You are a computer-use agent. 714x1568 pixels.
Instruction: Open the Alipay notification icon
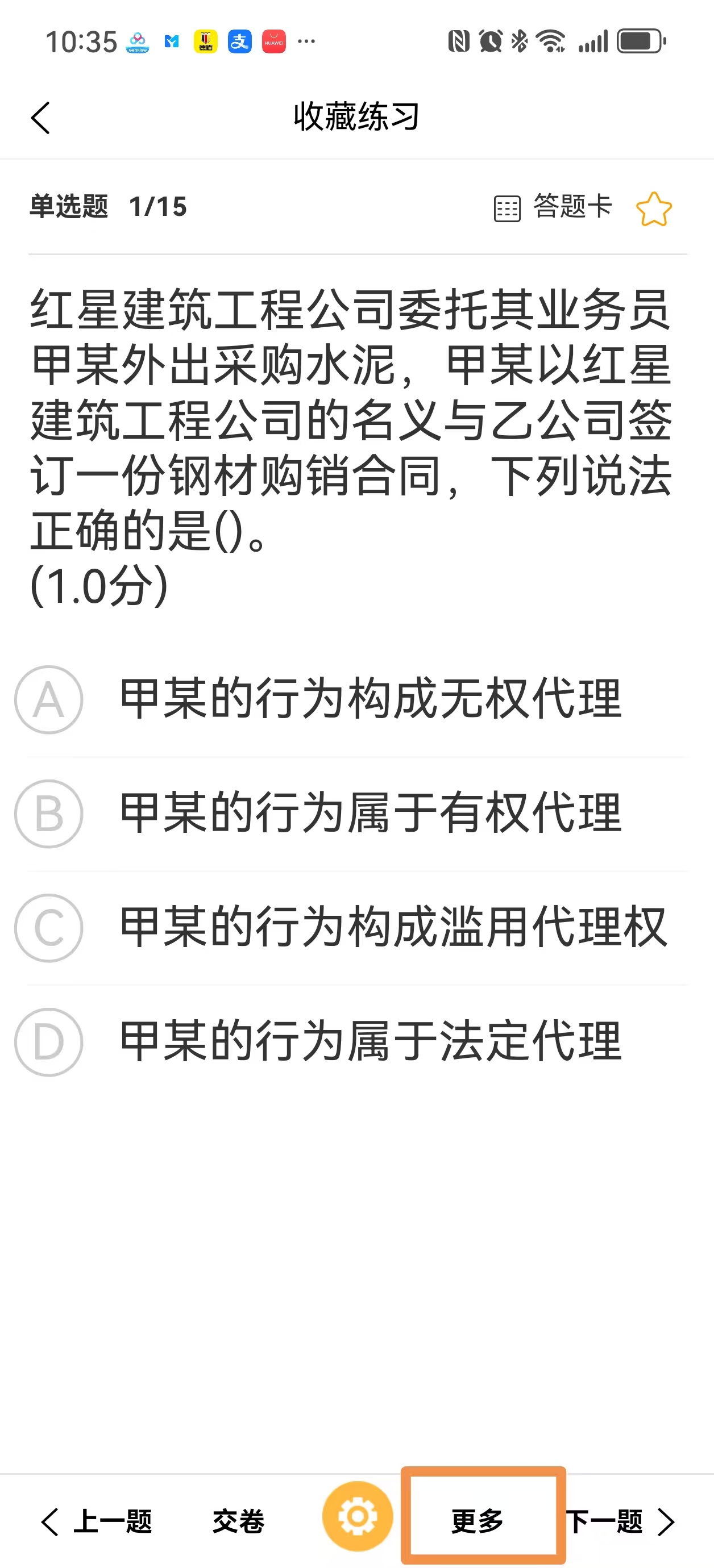tap(239, 41)
